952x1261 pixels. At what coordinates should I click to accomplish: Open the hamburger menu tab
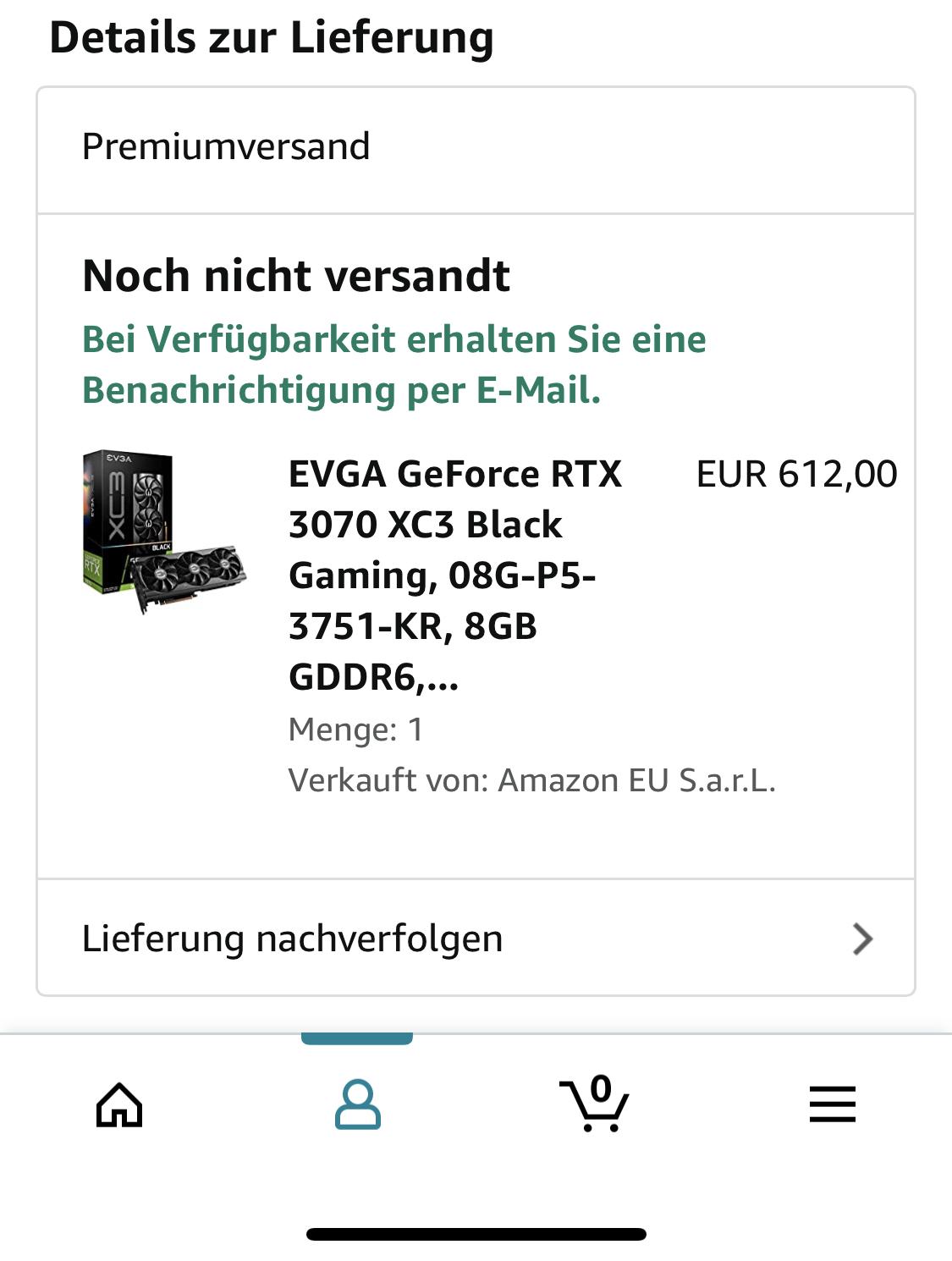coord(832,1104)
